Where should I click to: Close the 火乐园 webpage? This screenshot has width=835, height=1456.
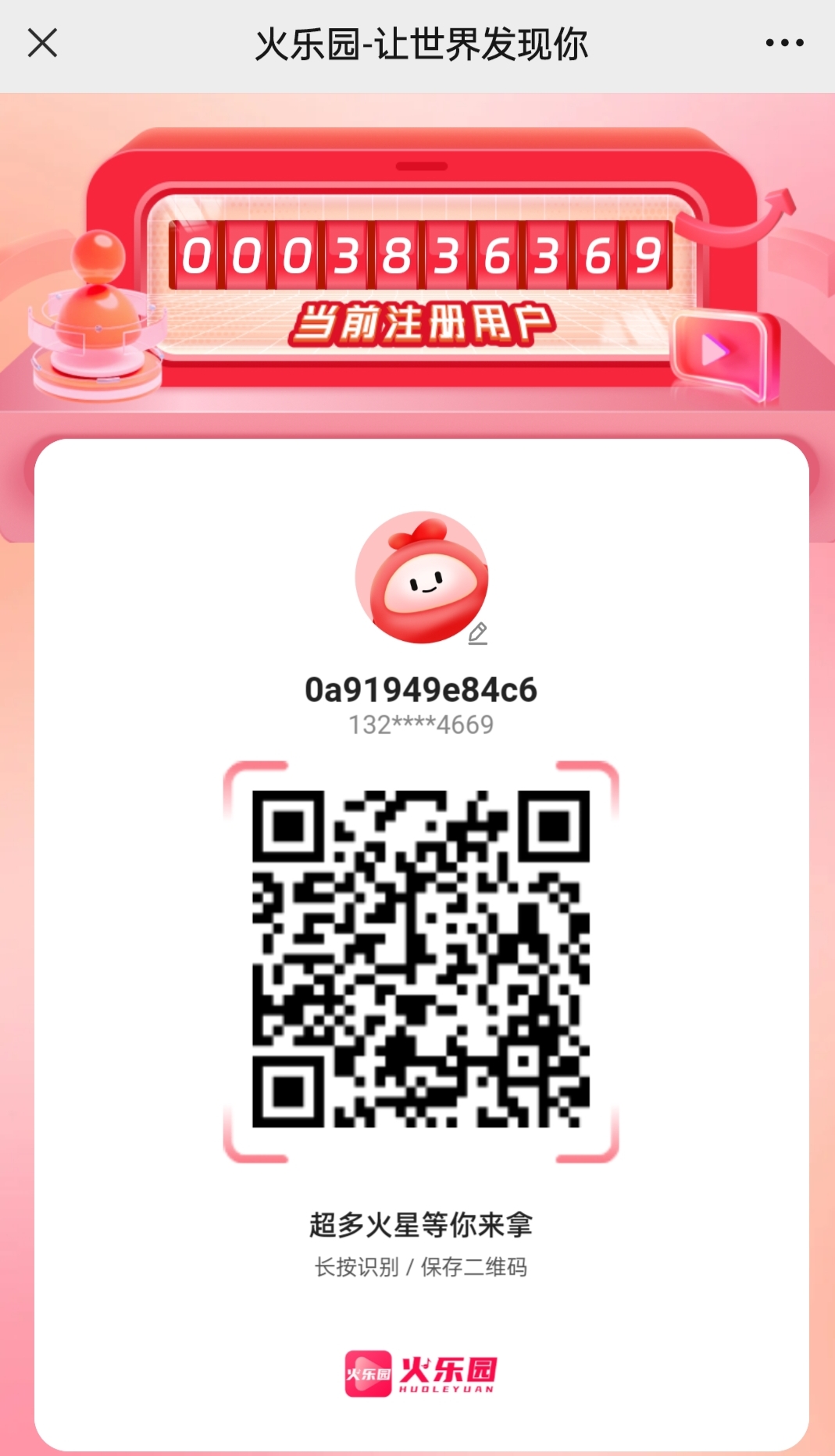click(42, 43)
